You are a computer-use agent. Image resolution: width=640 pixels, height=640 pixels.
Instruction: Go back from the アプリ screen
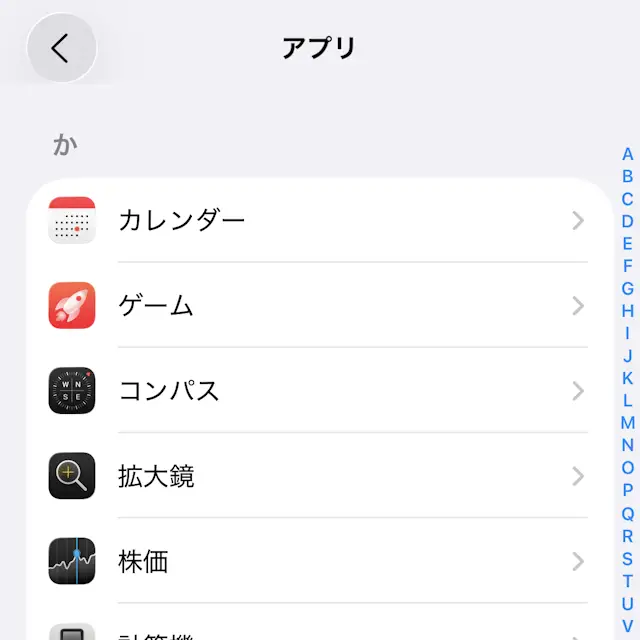click(x=61, y=47)
